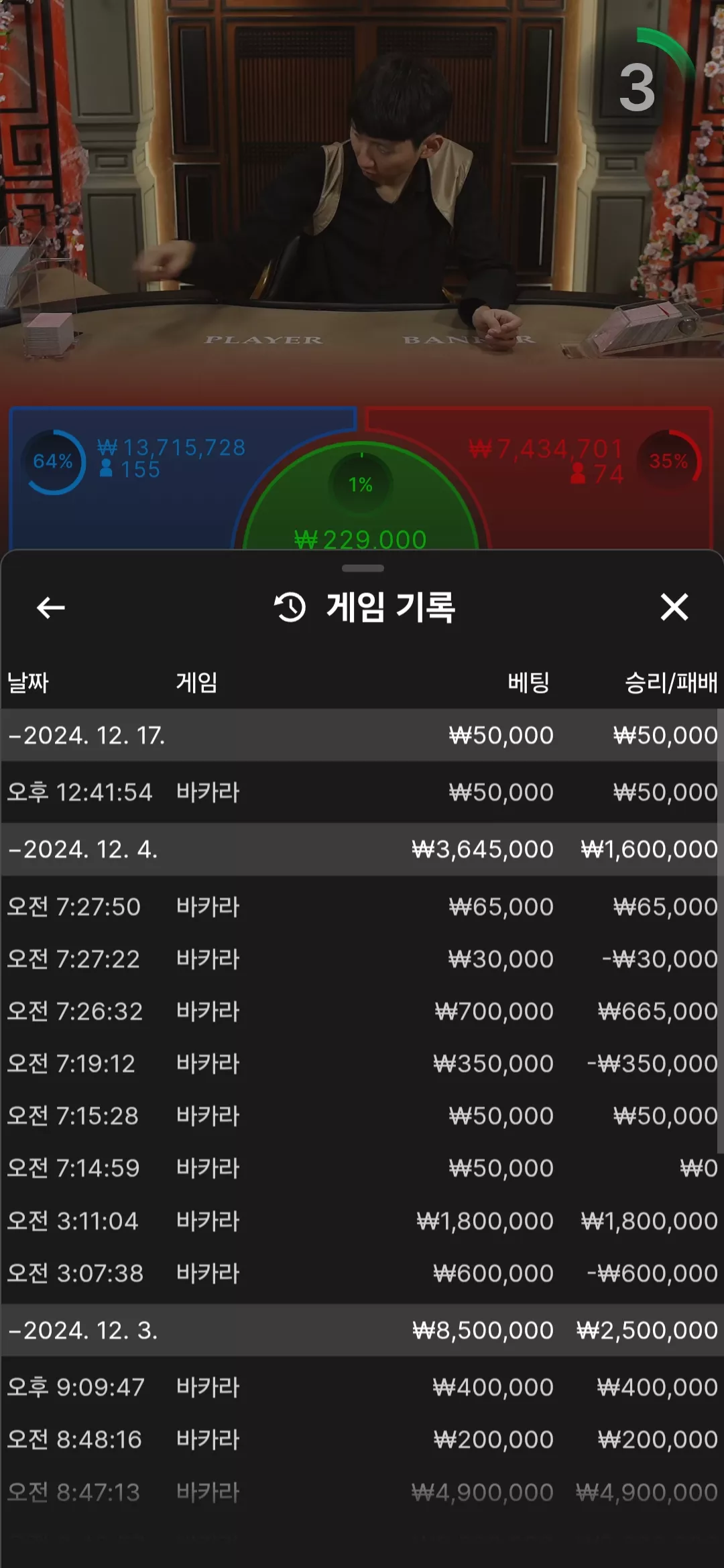The image size is (724, 1568).
Task: Collapse the 2024. 12. 17. date group
Action: click(x=362, y=735)
